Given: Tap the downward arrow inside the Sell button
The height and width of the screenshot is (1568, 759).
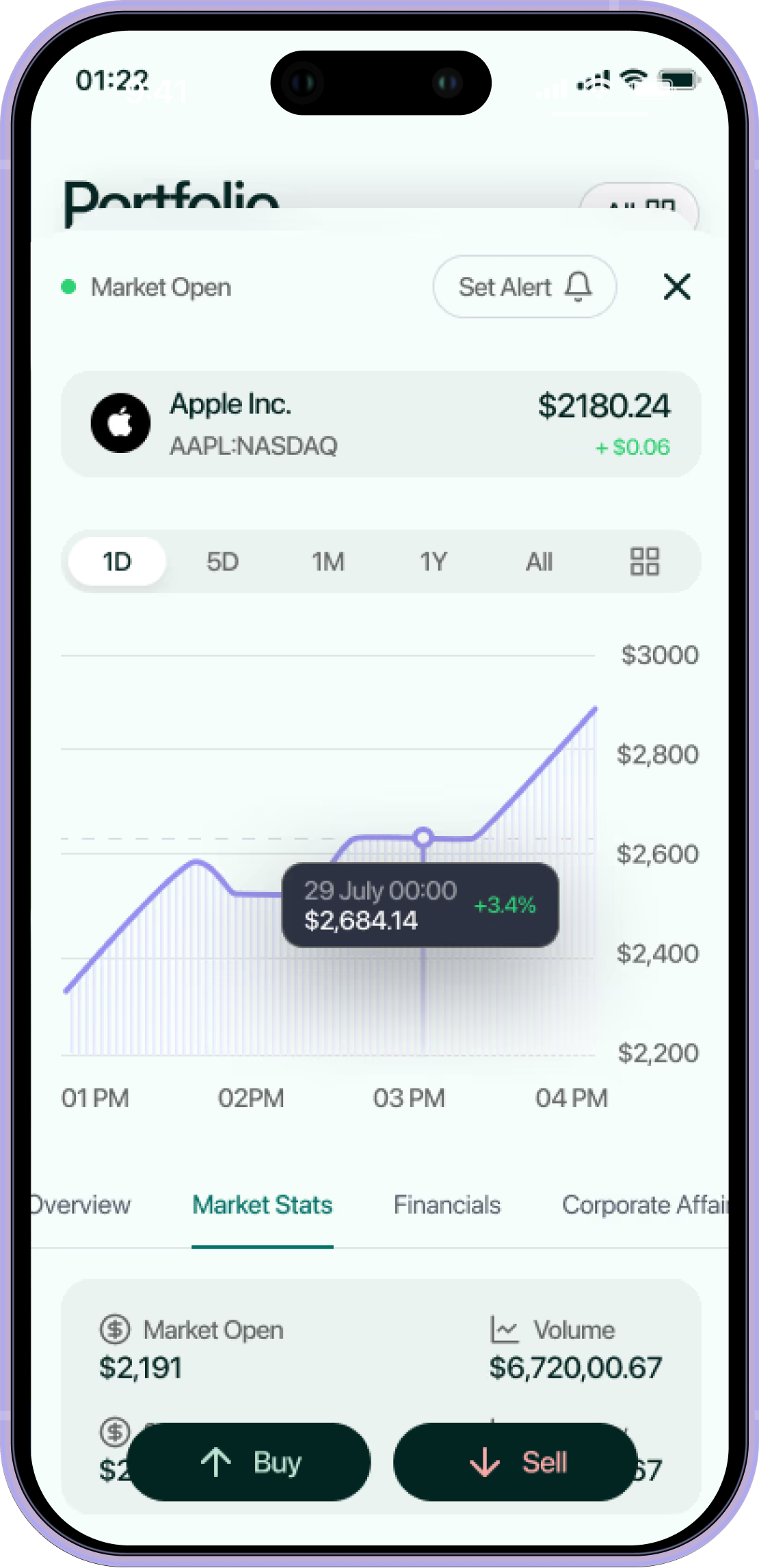Looking at the screenshot, I should pyautogui.click(x=483, y=1461).
